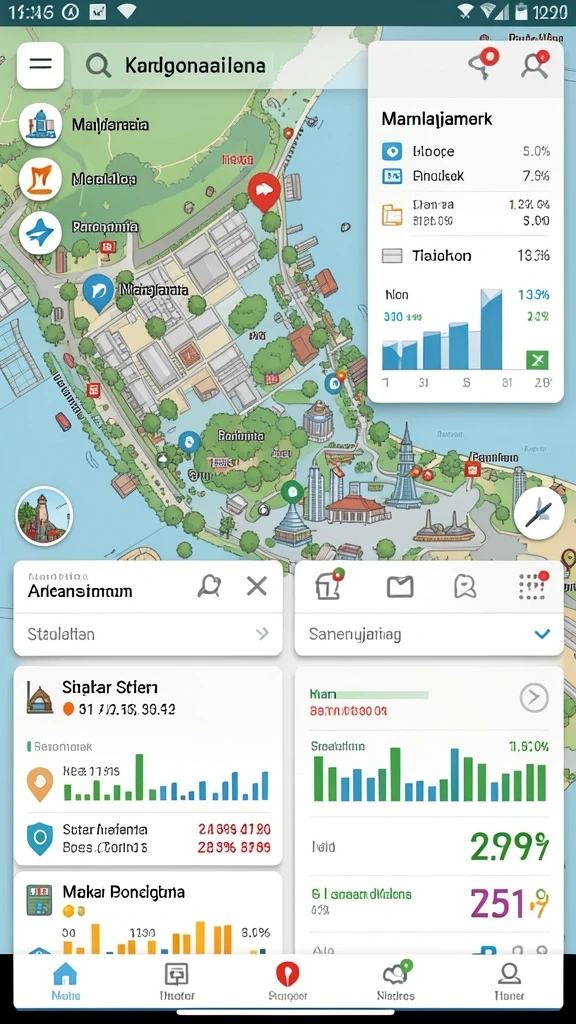
Task: Select the blue building category button
Action: (40, 124)
